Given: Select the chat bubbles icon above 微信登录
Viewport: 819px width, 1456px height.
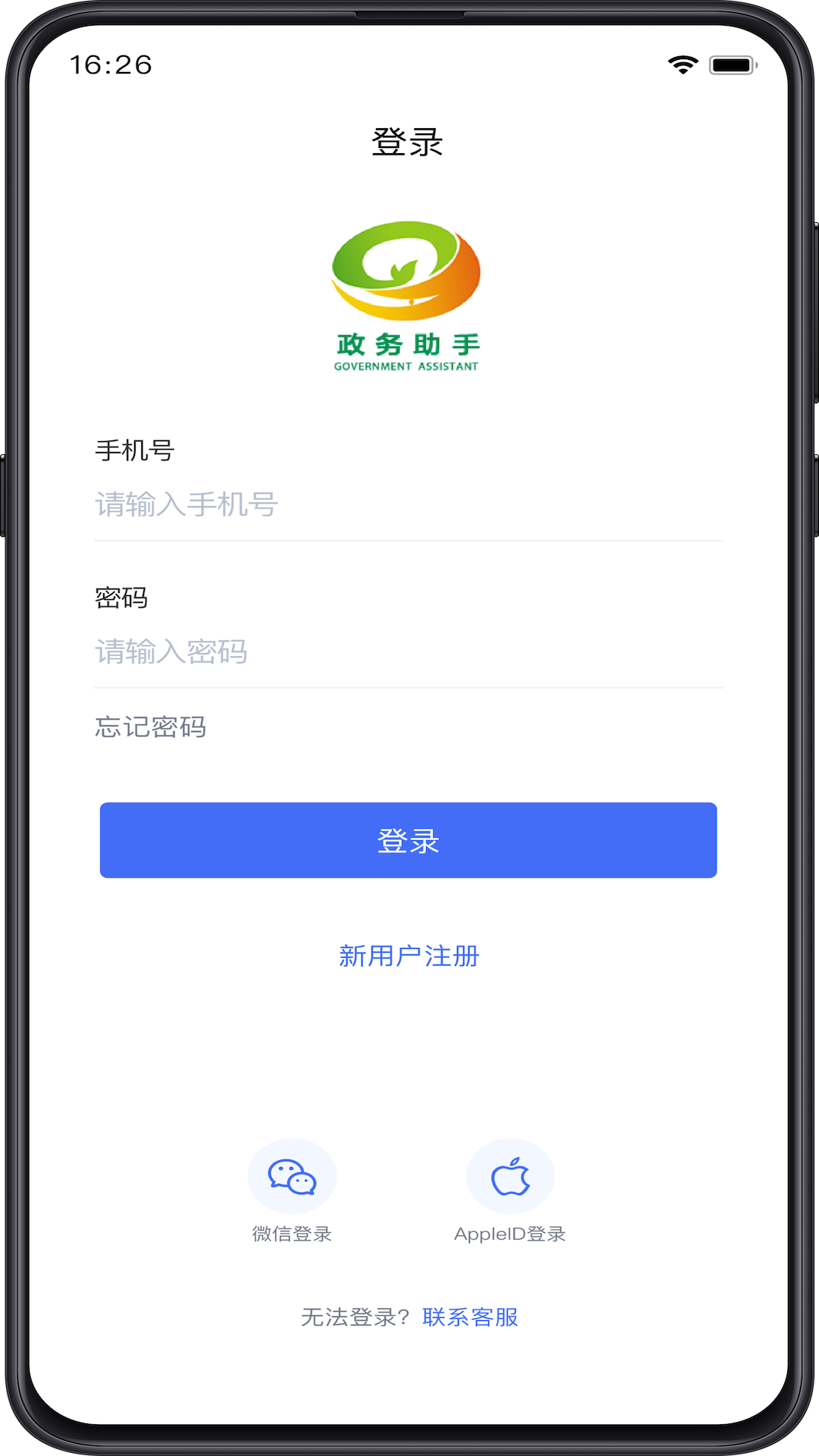Looking at the screenshot, I should 292,1175.
